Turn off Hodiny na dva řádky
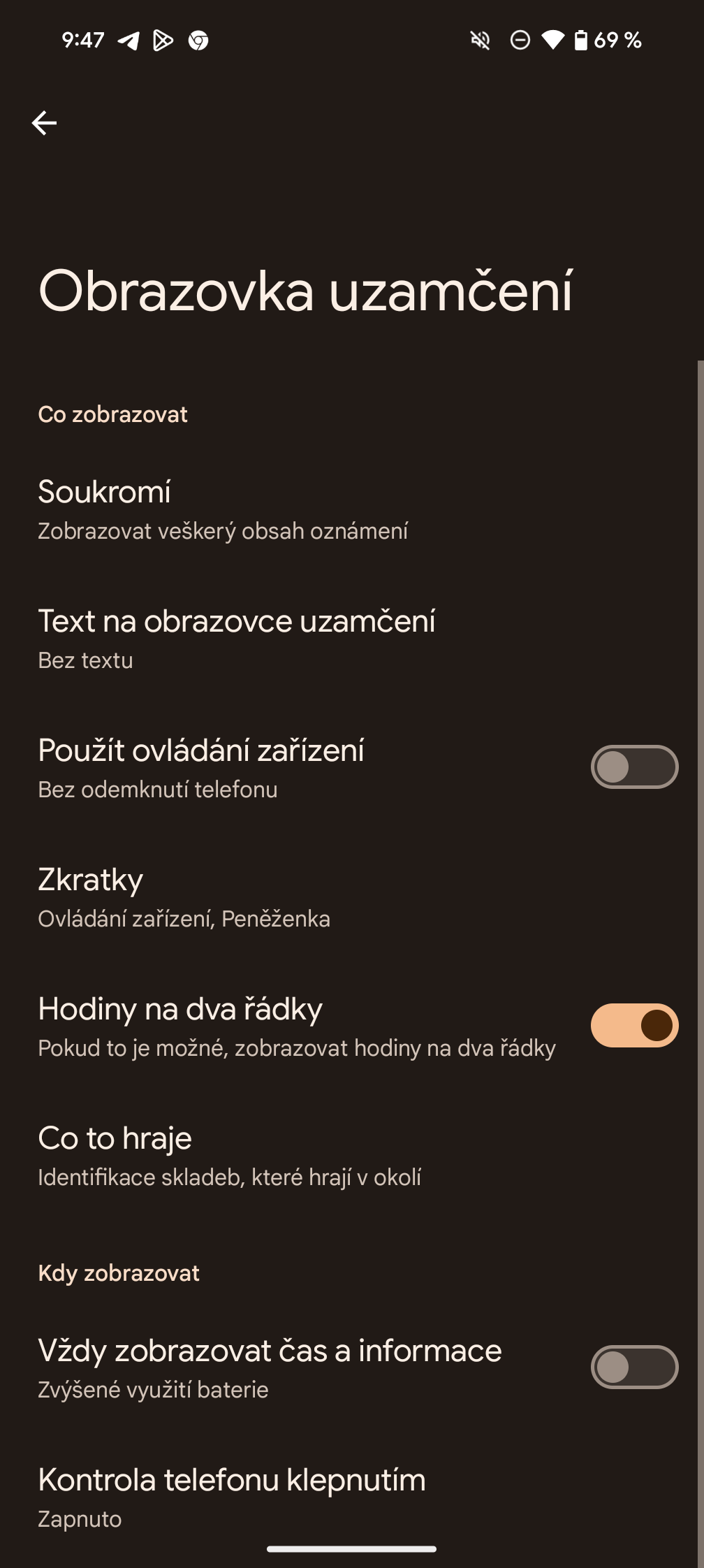Screen dimensions: 704x1568 (633, 1026)
